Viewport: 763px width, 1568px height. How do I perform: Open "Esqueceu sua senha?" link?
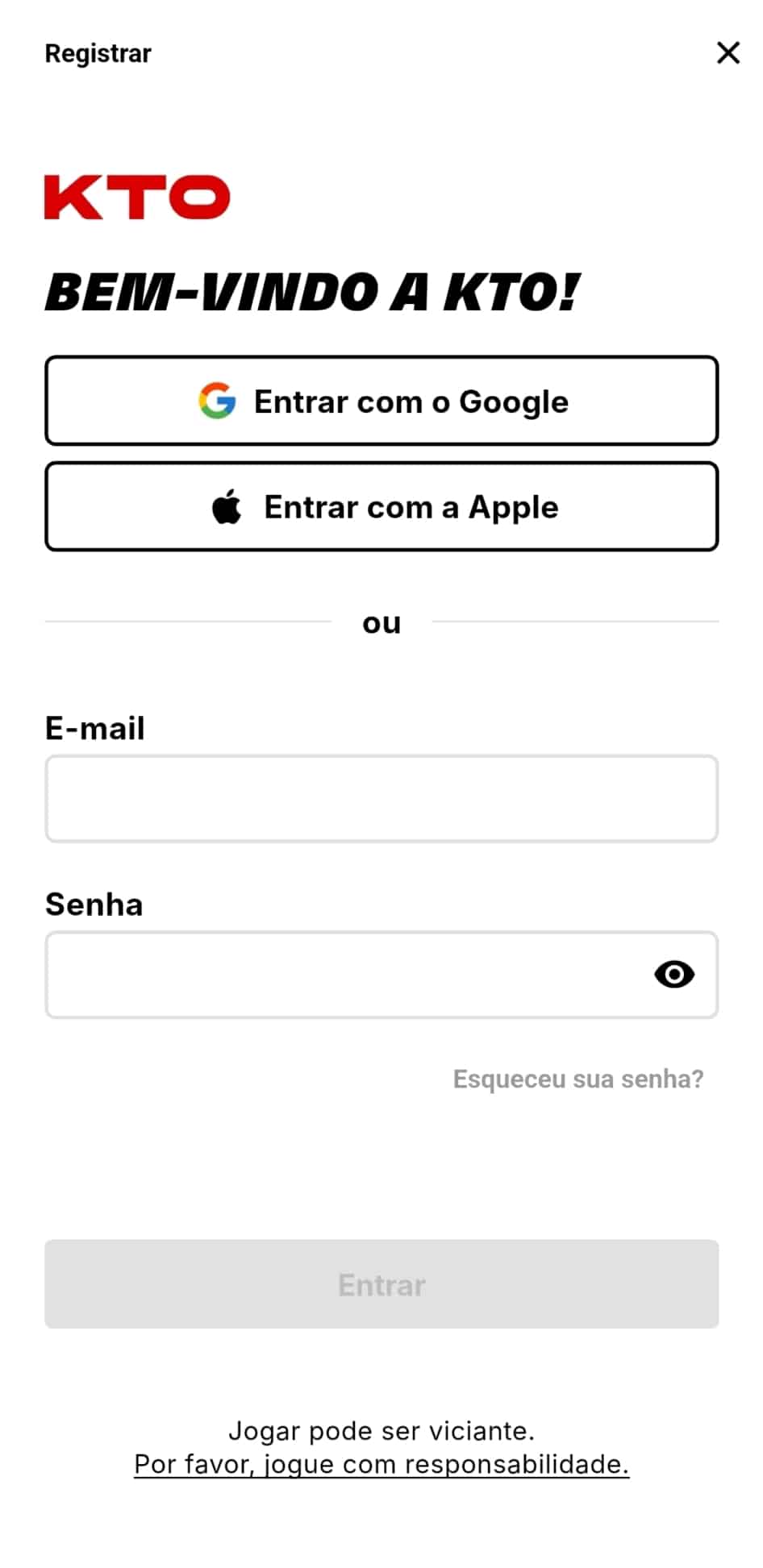[578, 1079]
